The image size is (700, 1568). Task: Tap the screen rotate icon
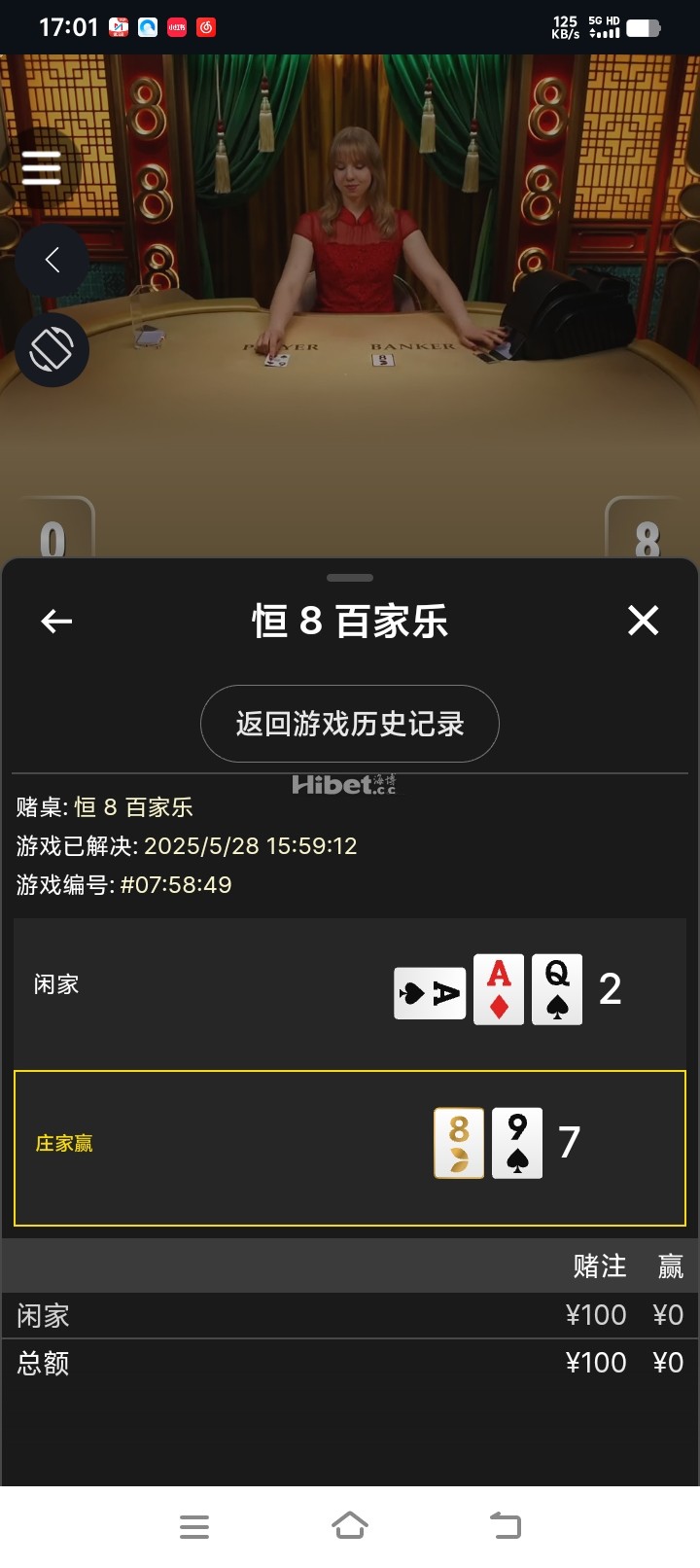tap(52, 350)
